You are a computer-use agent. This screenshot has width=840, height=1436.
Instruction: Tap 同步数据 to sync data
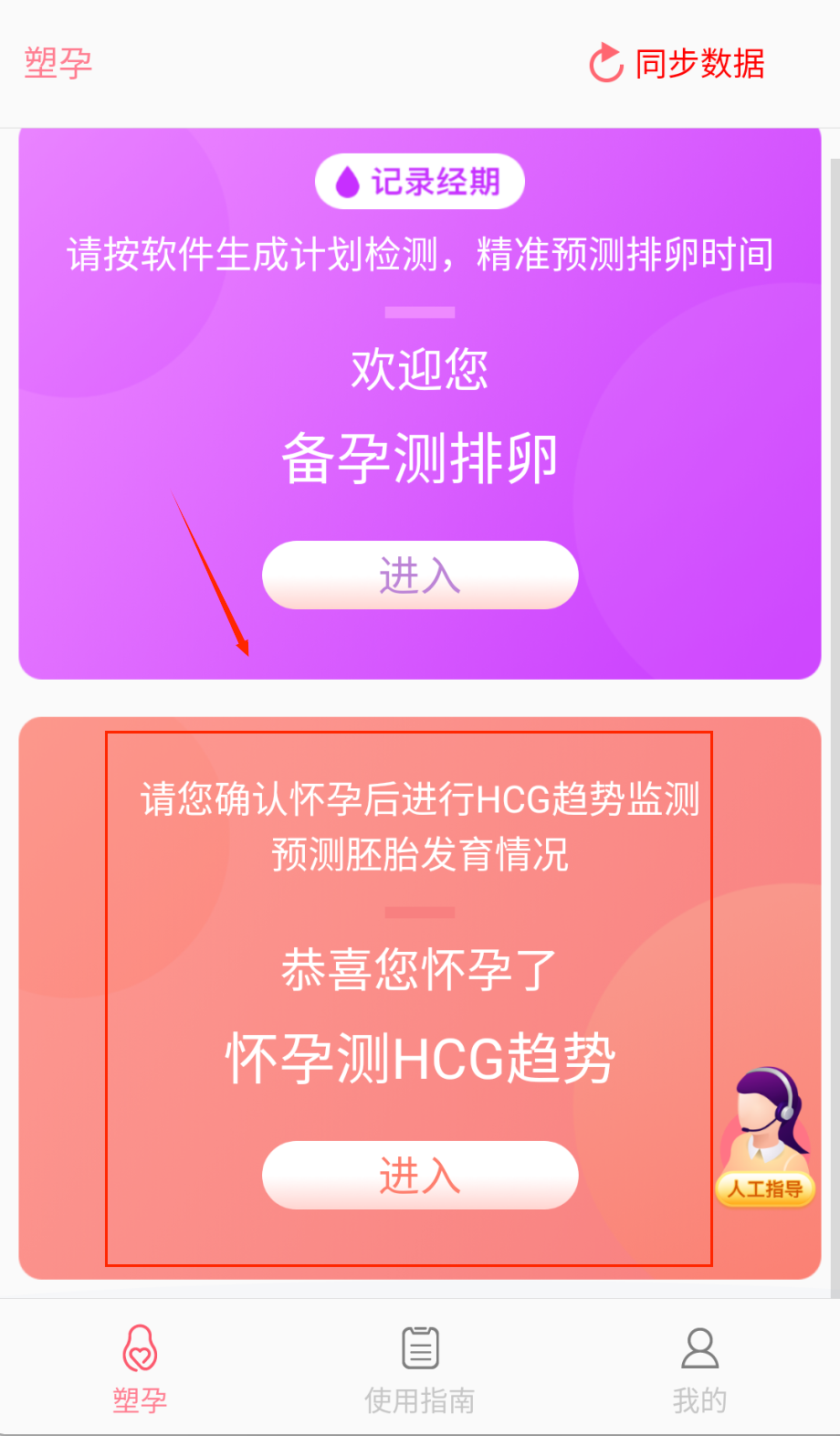(x=677, y=64)
